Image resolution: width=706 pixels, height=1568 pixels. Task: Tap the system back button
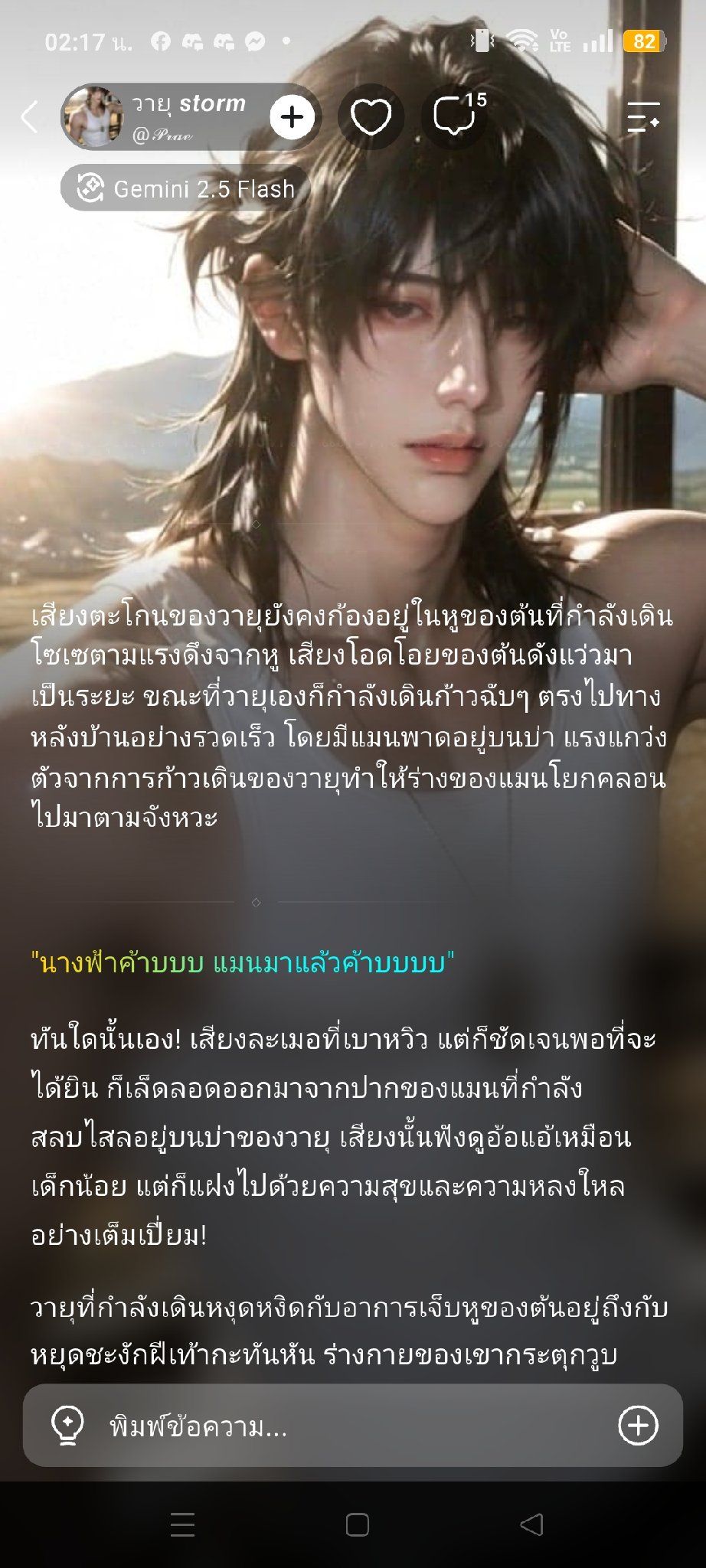pos(531,1525)
